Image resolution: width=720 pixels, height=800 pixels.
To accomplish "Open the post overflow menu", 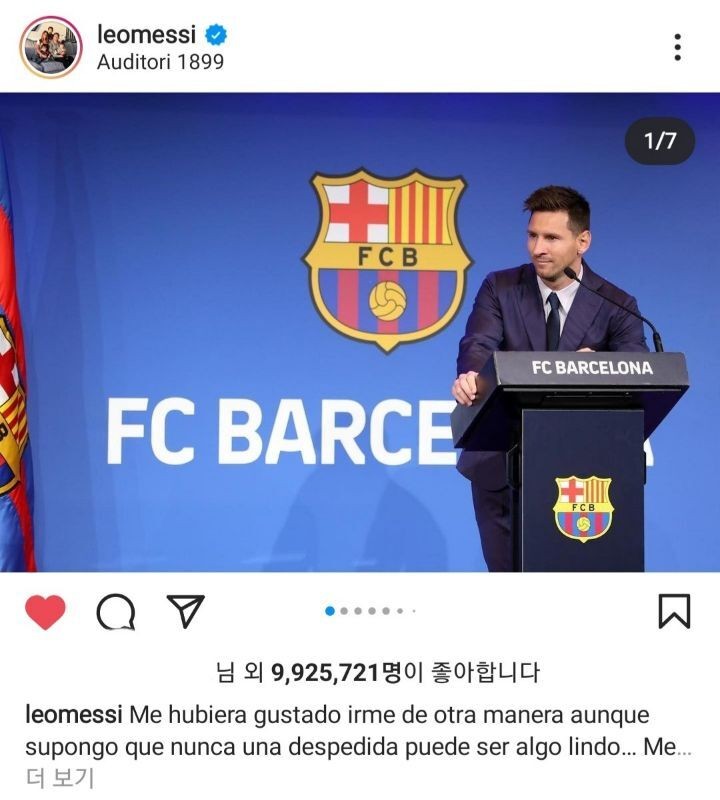I will click(678, 47).
